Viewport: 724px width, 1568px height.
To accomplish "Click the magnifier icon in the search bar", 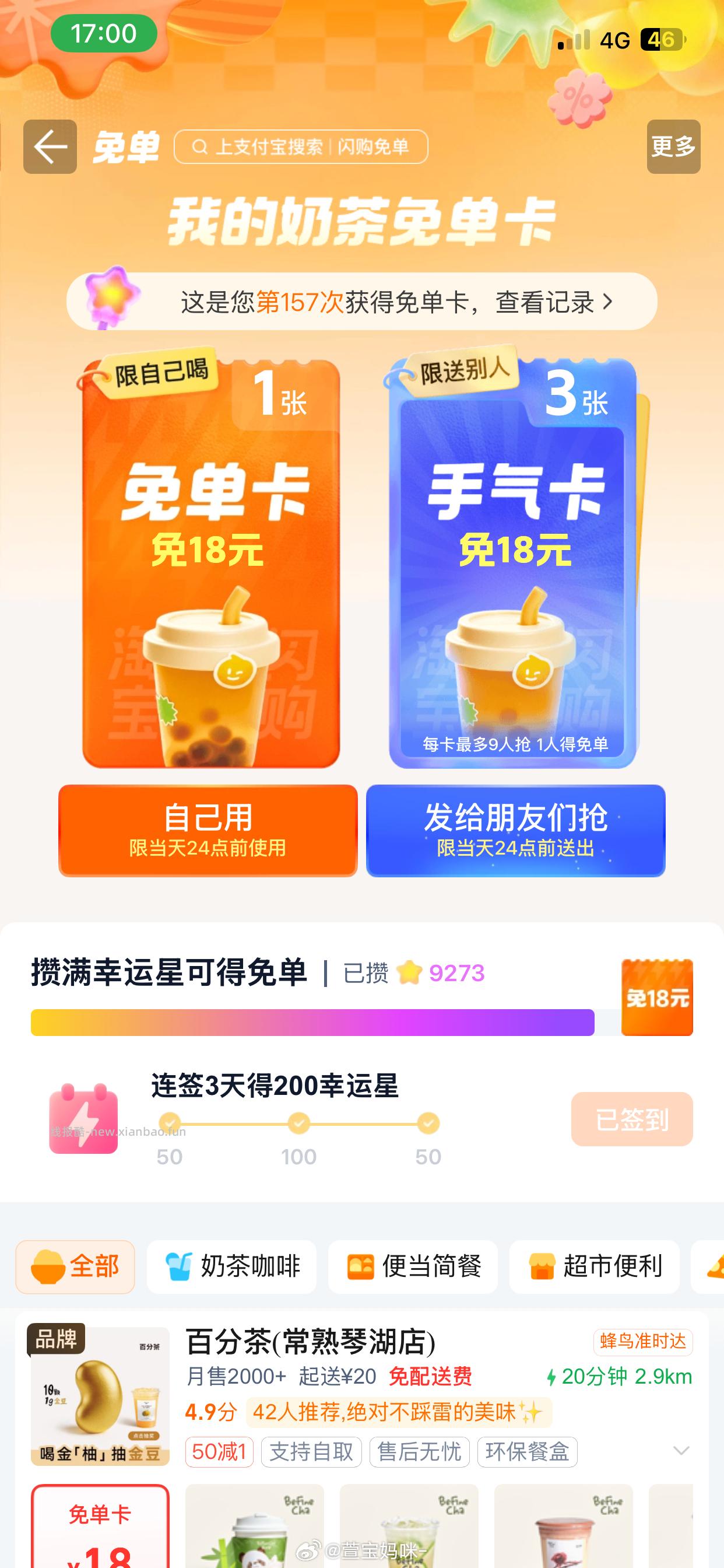I will [199, 146].
